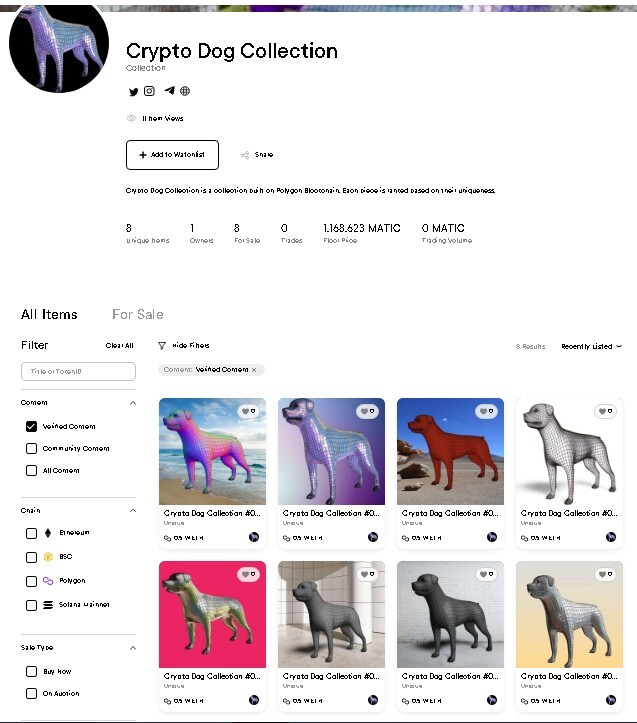
Task: Remove the Verified Content filter chip
Action: (254, 370)
